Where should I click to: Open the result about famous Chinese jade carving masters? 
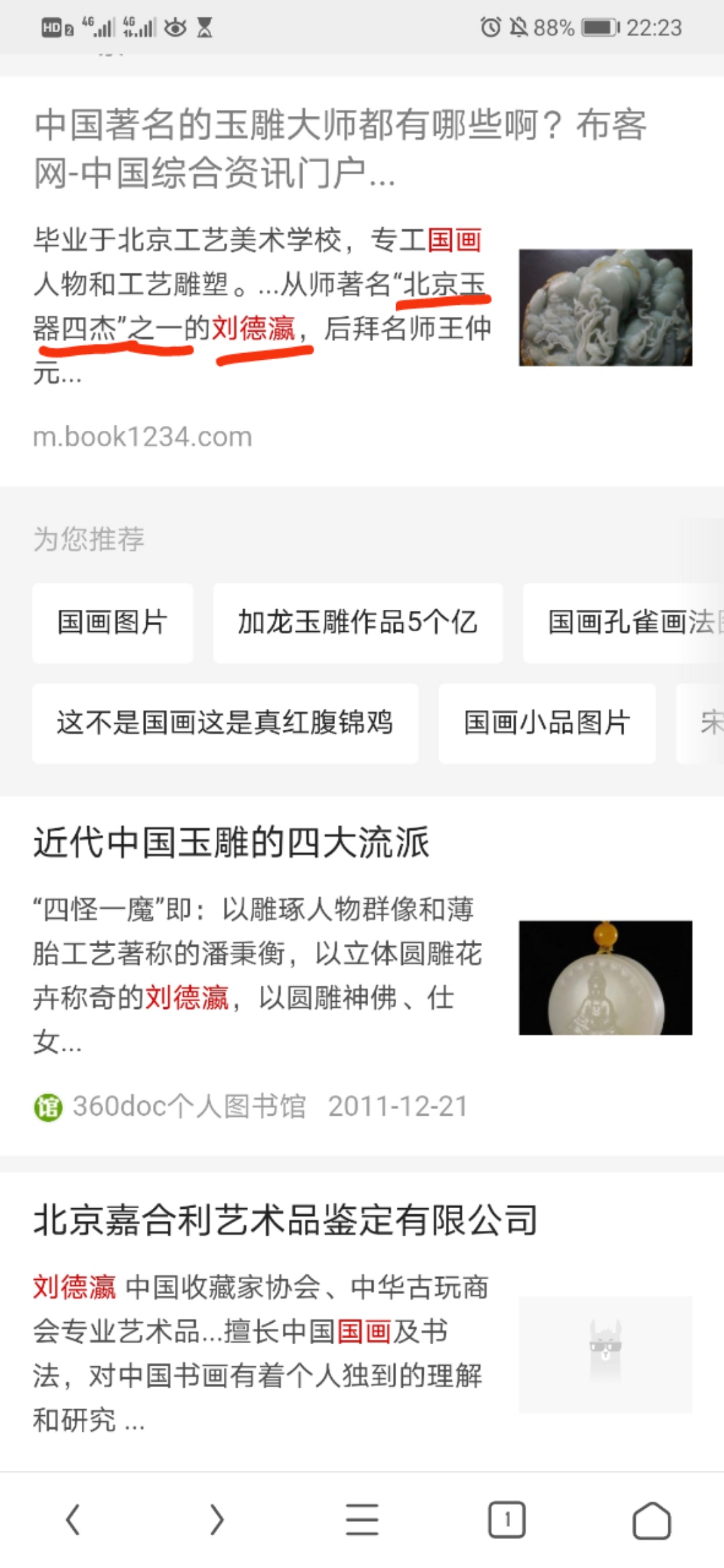pos(341,149)
